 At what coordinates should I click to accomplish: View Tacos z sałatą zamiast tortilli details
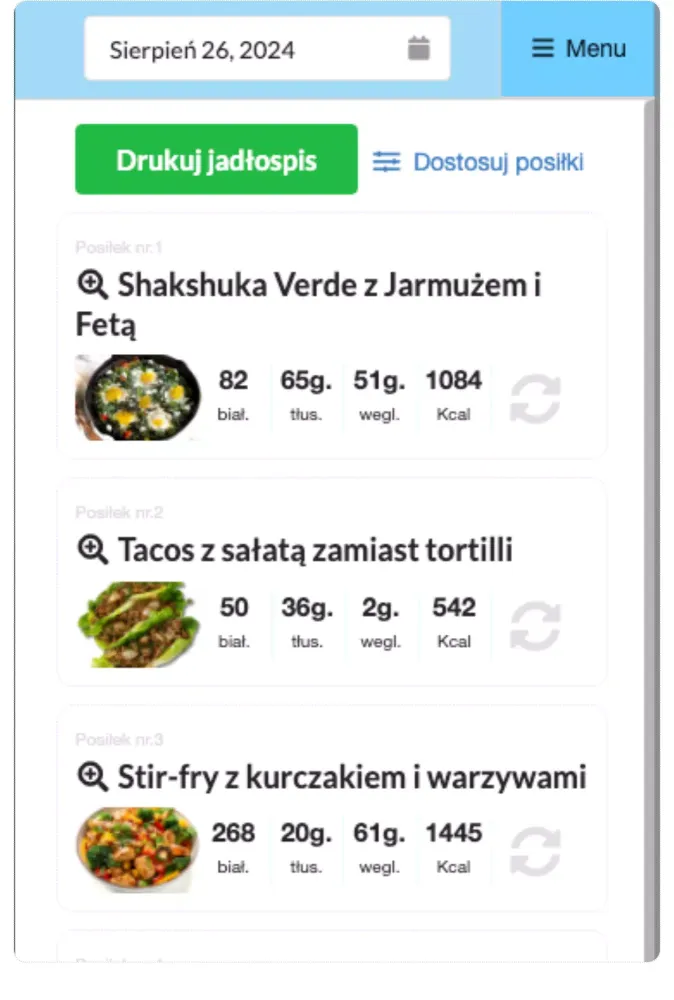click(x=314, y=550)
